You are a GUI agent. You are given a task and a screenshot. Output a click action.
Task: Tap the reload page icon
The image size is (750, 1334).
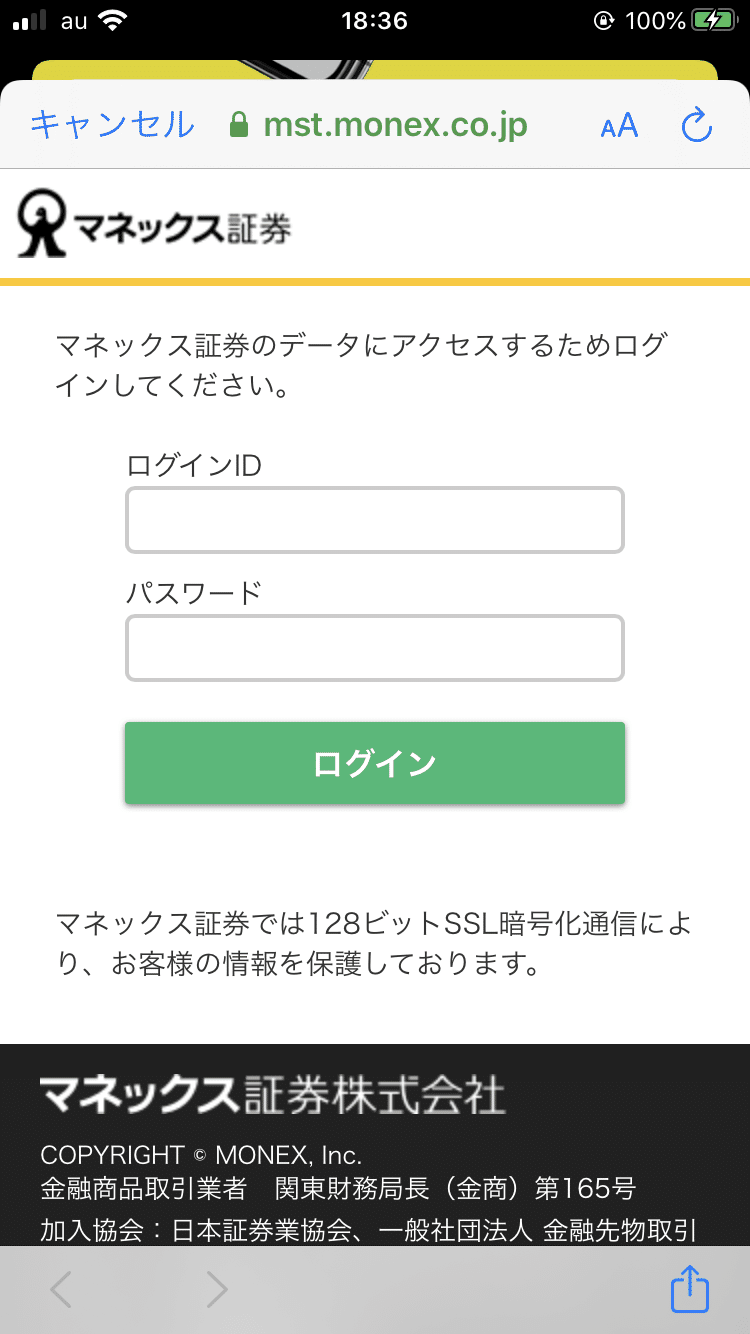point(696,125)
